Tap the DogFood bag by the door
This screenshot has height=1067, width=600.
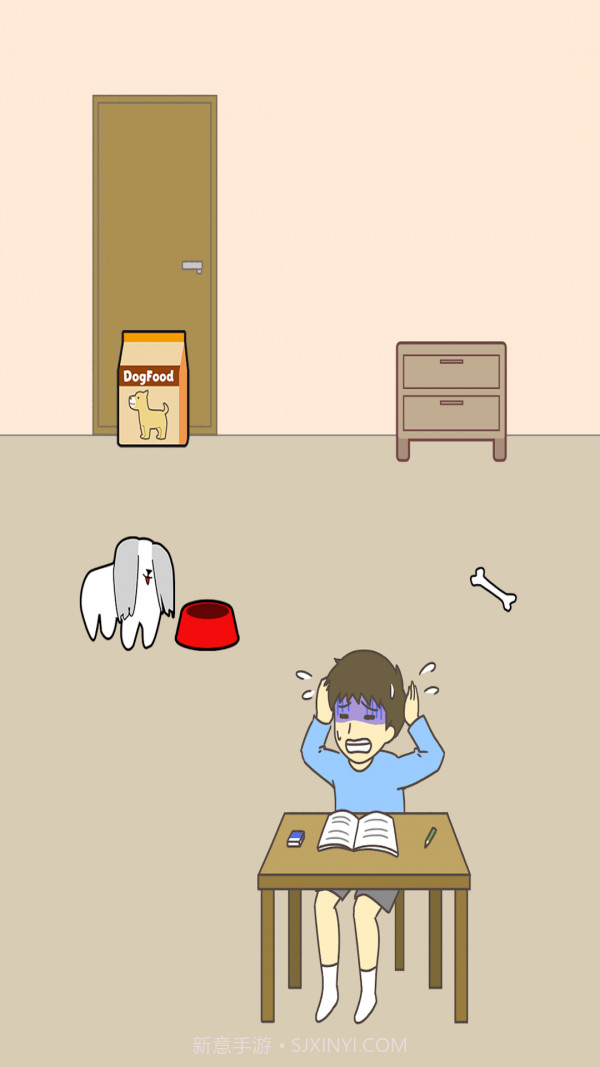153,390
